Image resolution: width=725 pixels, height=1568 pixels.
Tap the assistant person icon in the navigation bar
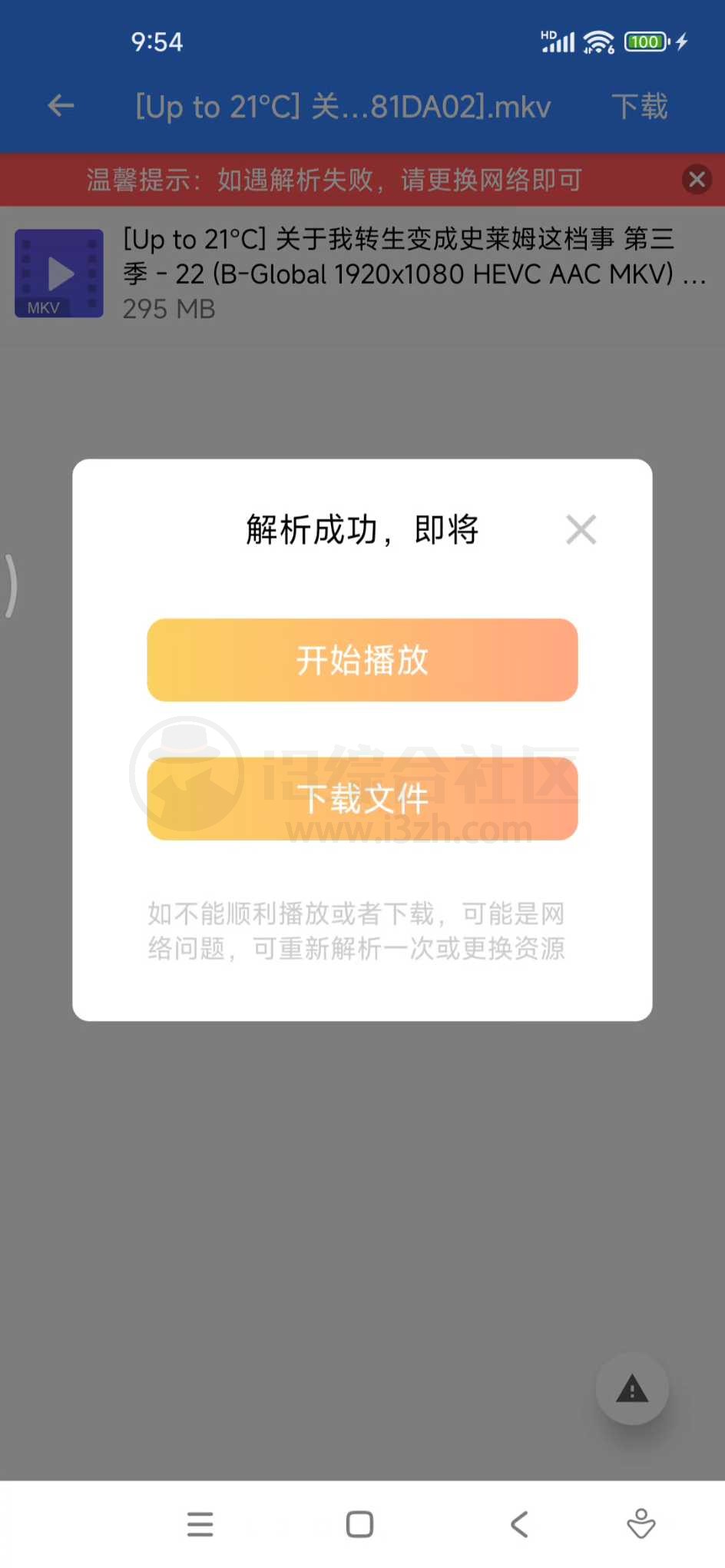click(x=640, y=1524)
